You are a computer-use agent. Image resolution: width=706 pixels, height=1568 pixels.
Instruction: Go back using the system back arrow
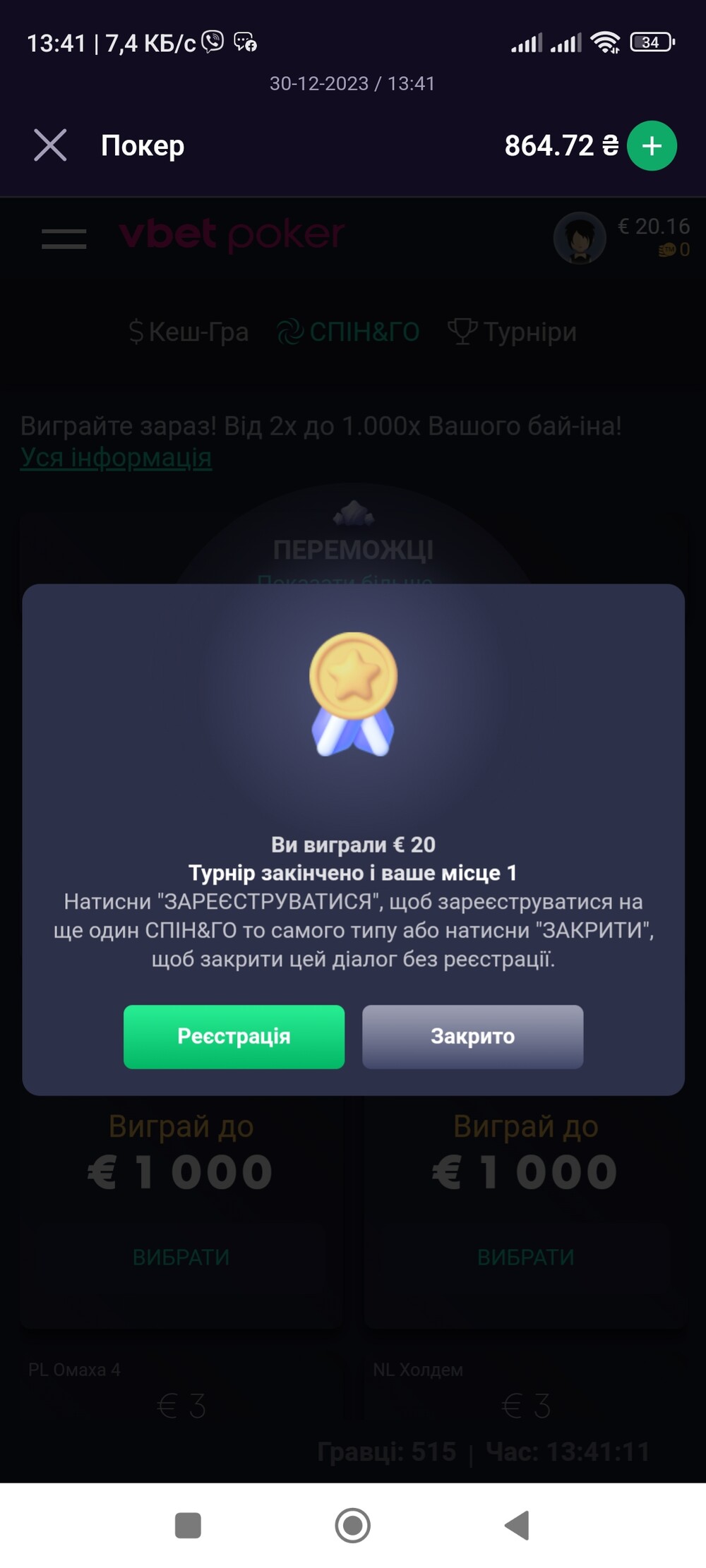coord(517,1525)
